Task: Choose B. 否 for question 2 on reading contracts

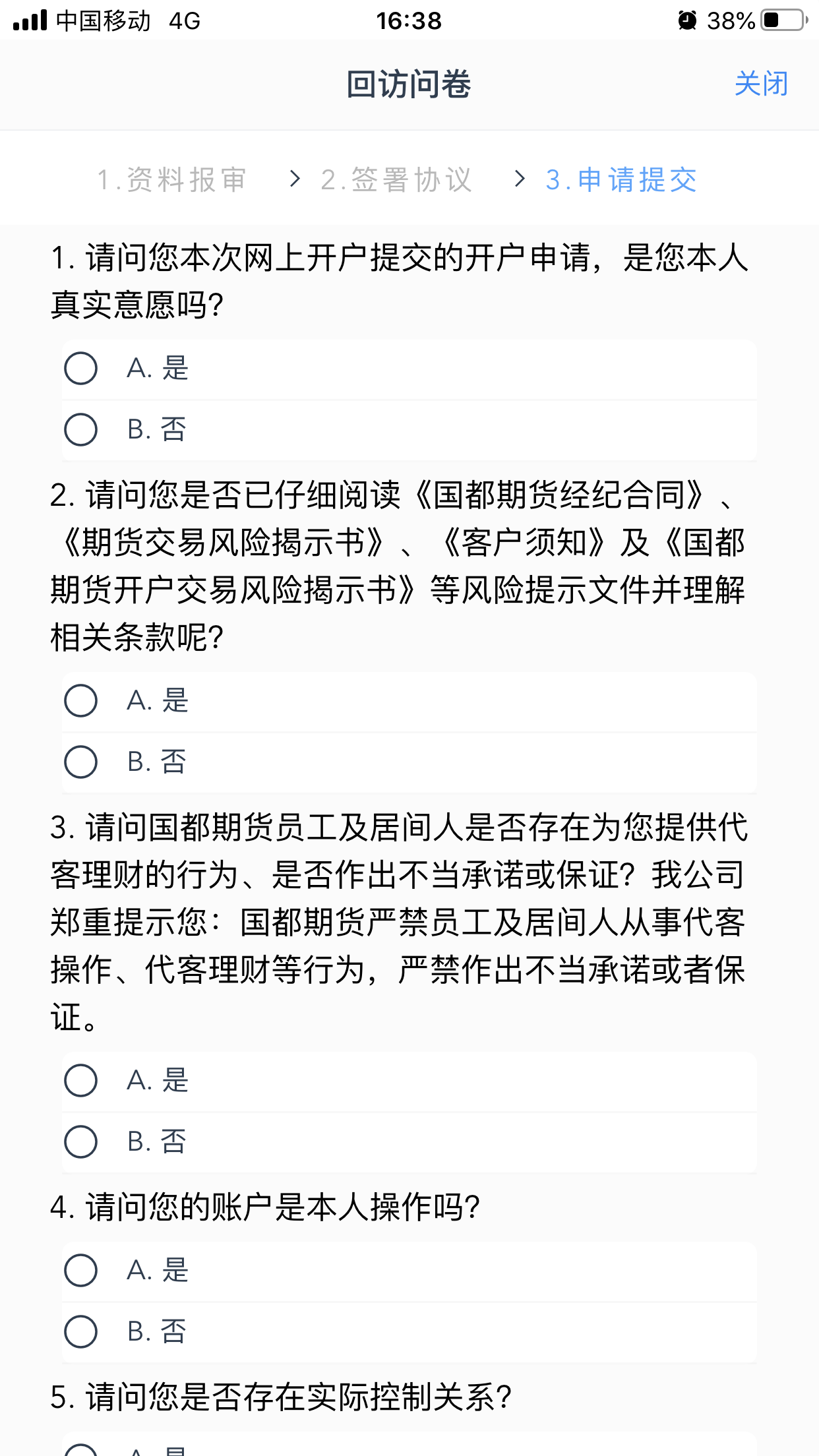Action: tap(409, 762)
